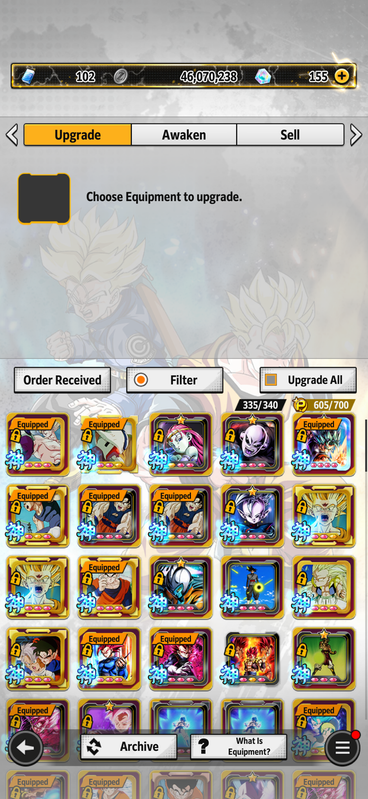This screenshot has height=799, width=368.
Task: Select the green background warrior equipment
Action: point(324,659)
